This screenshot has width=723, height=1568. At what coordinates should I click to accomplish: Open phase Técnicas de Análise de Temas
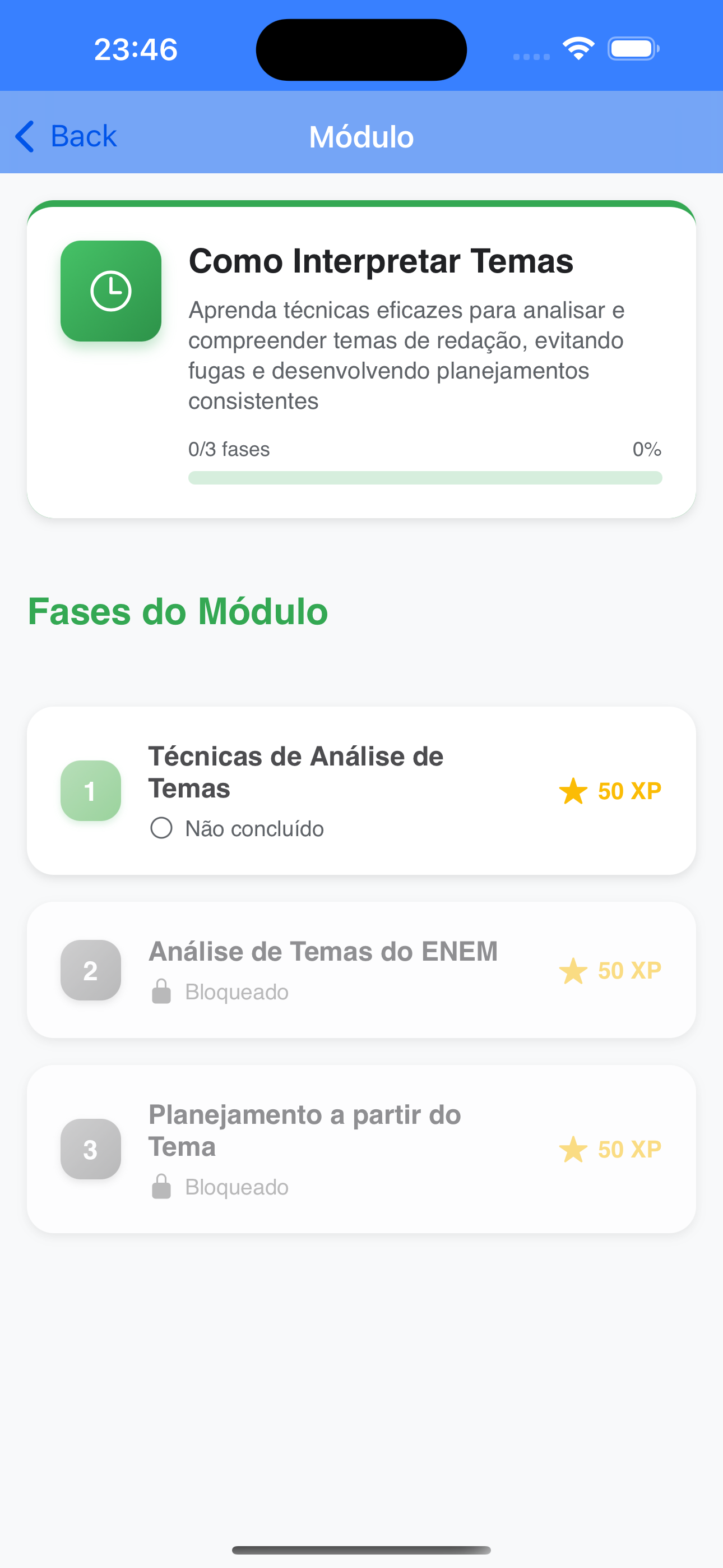pos(360,790)
